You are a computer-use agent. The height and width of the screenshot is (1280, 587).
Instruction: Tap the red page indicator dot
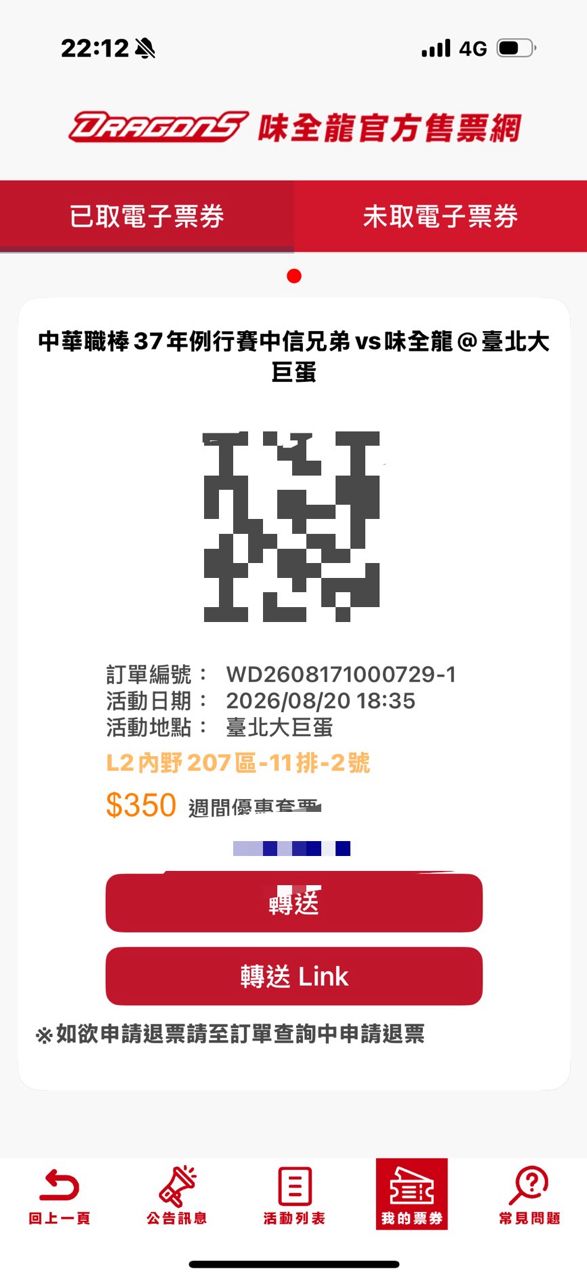coord(294,276)
